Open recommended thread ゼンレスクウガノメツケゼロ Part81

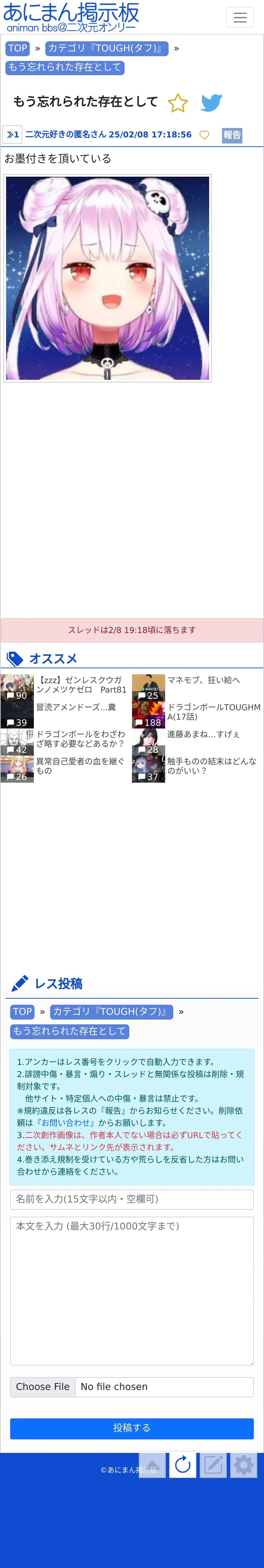81,685
